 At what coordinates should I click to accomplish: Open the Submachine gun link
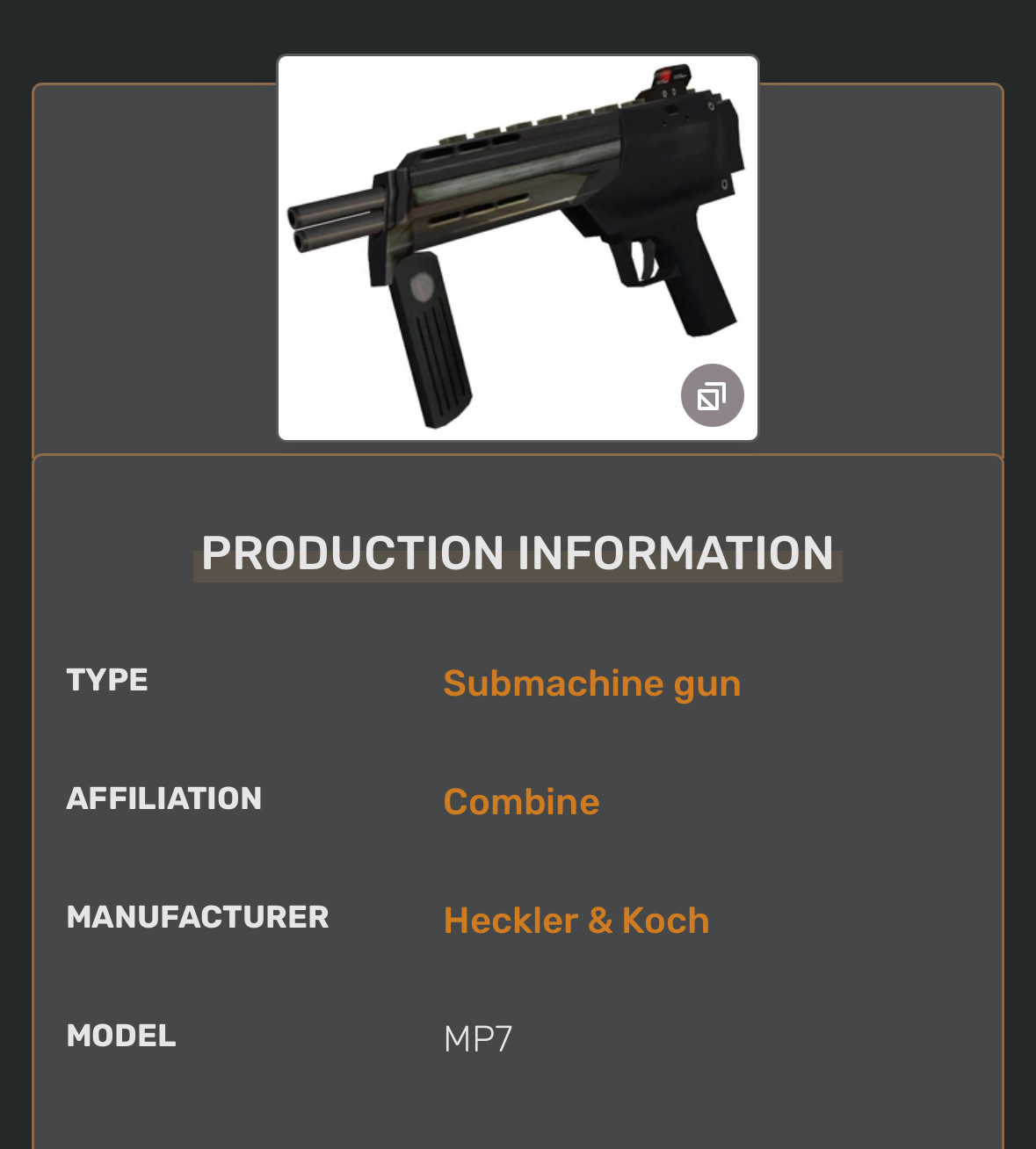tap(591, 683)
